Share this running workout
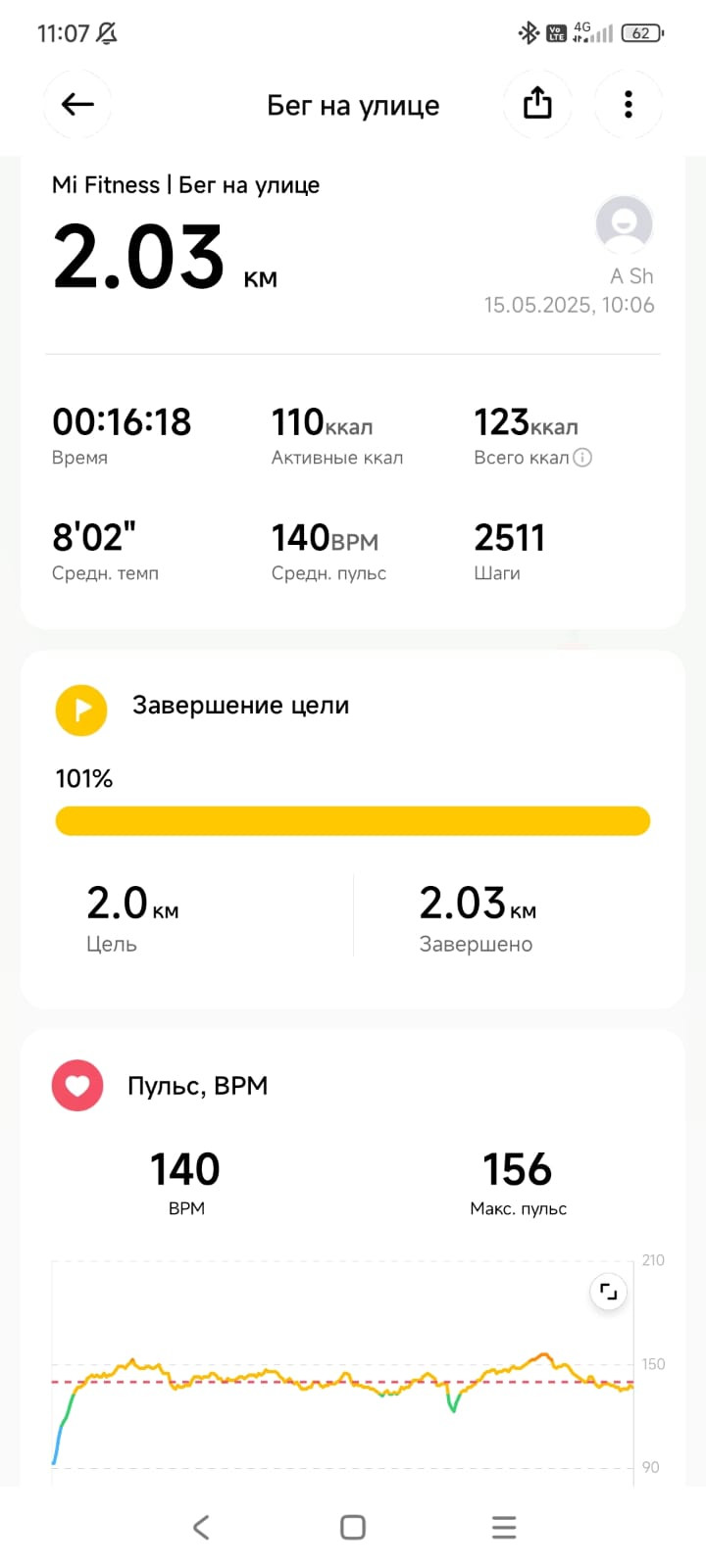 537,104
